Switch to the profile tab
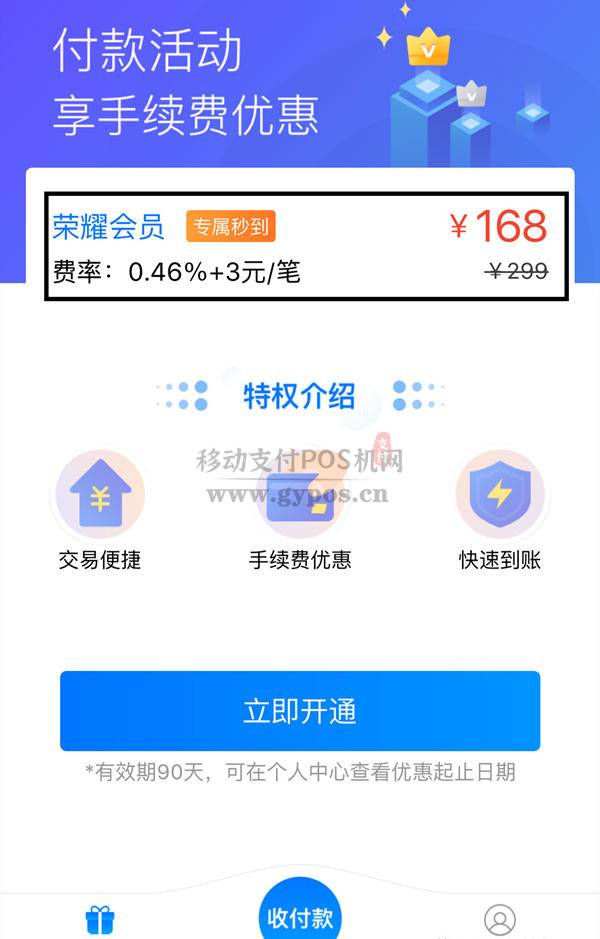This screenshot has width=600, height=939. tap(499, 919)
